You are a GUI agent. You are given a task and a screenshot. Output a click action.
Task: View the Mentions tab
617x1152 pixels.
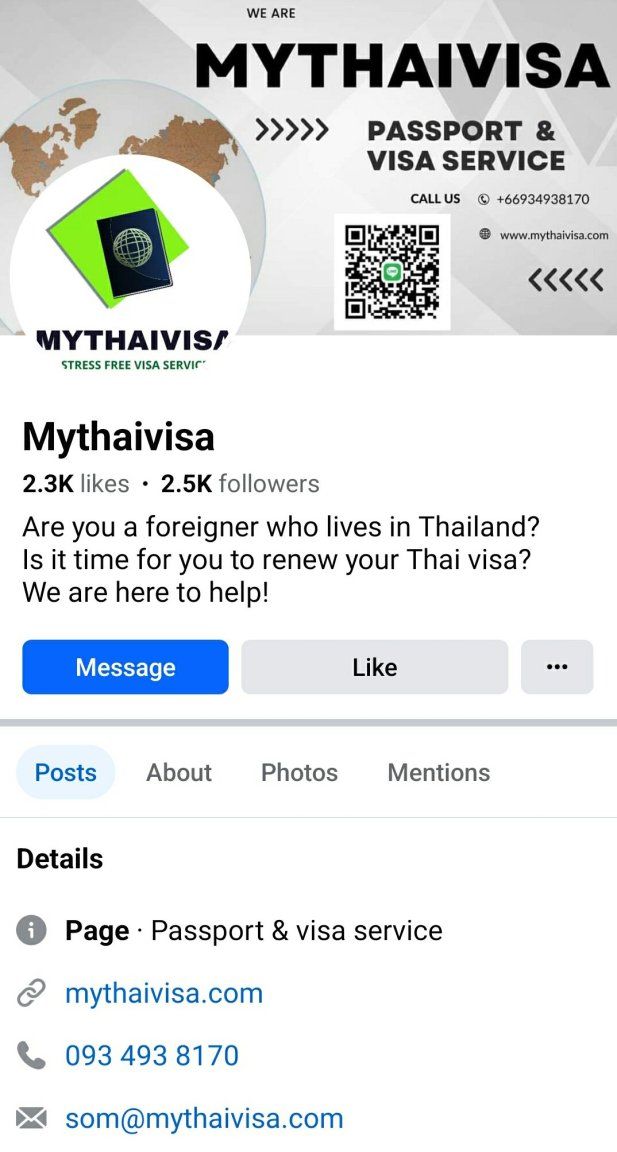[438, 772]
